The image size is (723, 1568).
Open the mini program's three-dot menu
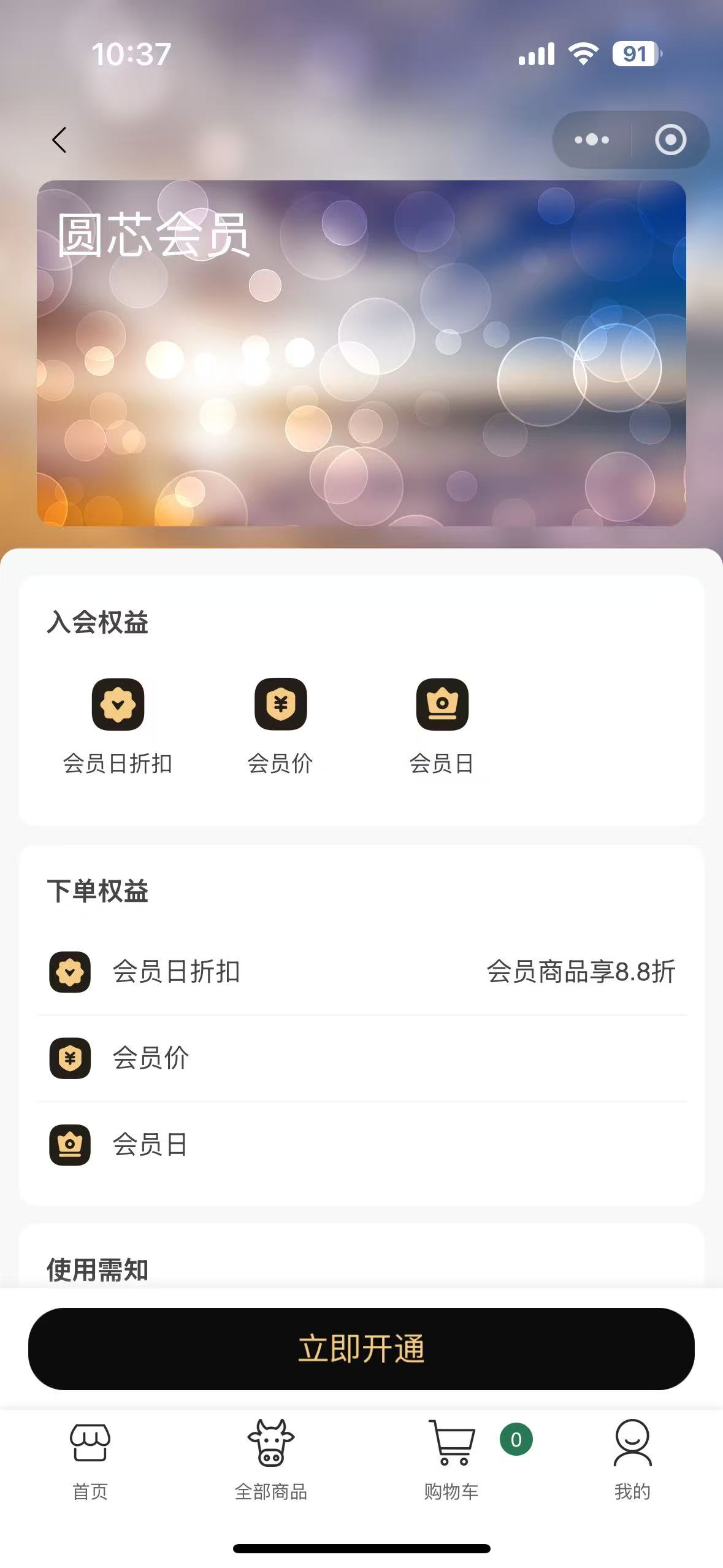pyautogui.click(x=592, y=140)
